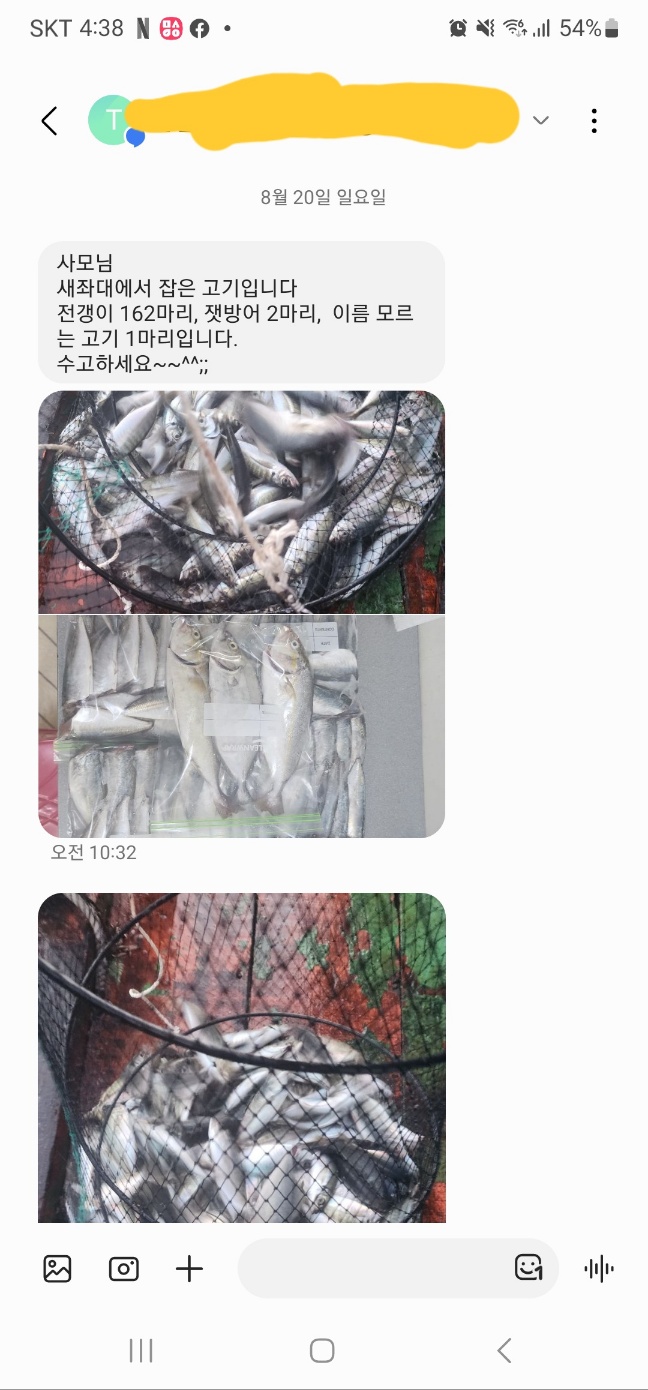Attach a picture from the gallery
648x1390 pixels.
point(57,1269)
